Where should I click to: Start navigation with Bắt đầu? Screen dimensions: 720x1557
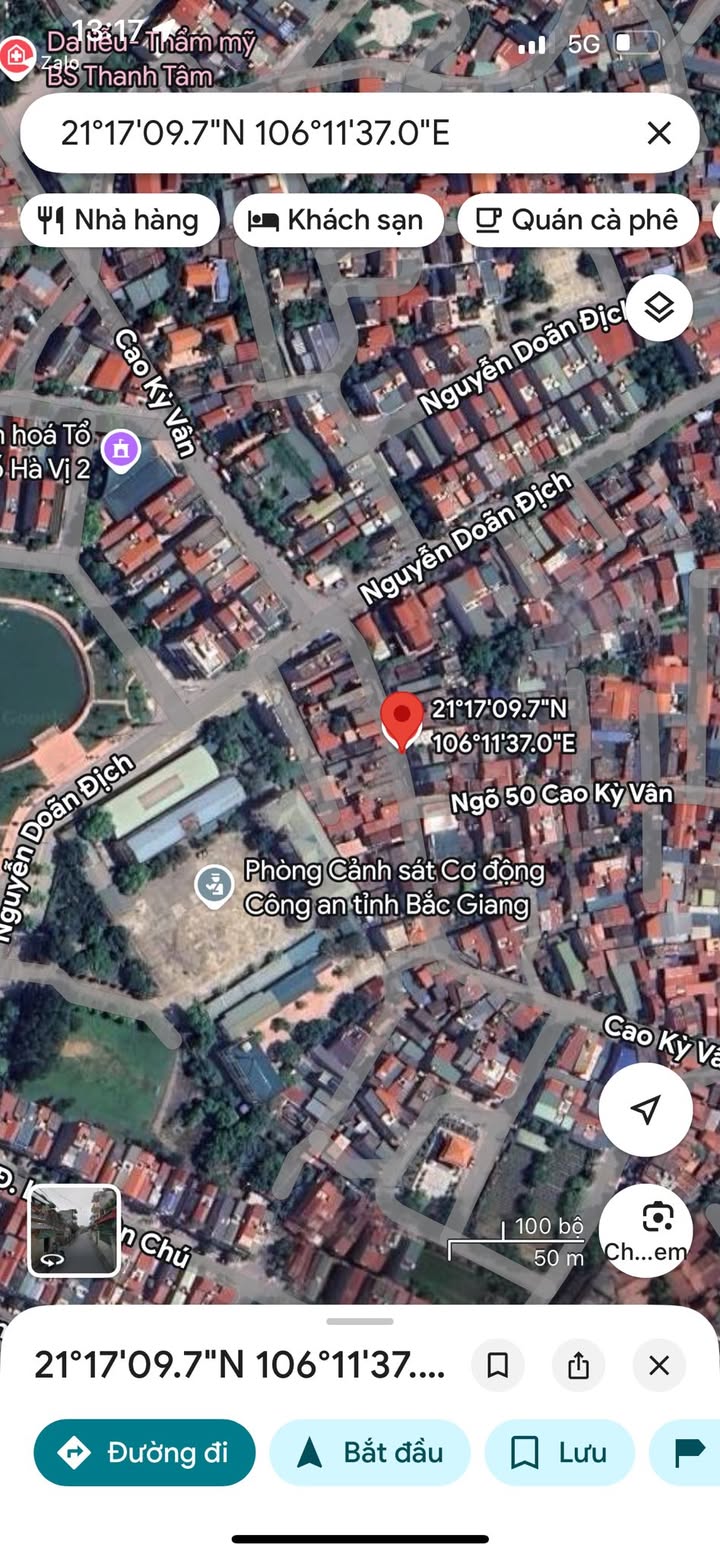[370, 1452]
